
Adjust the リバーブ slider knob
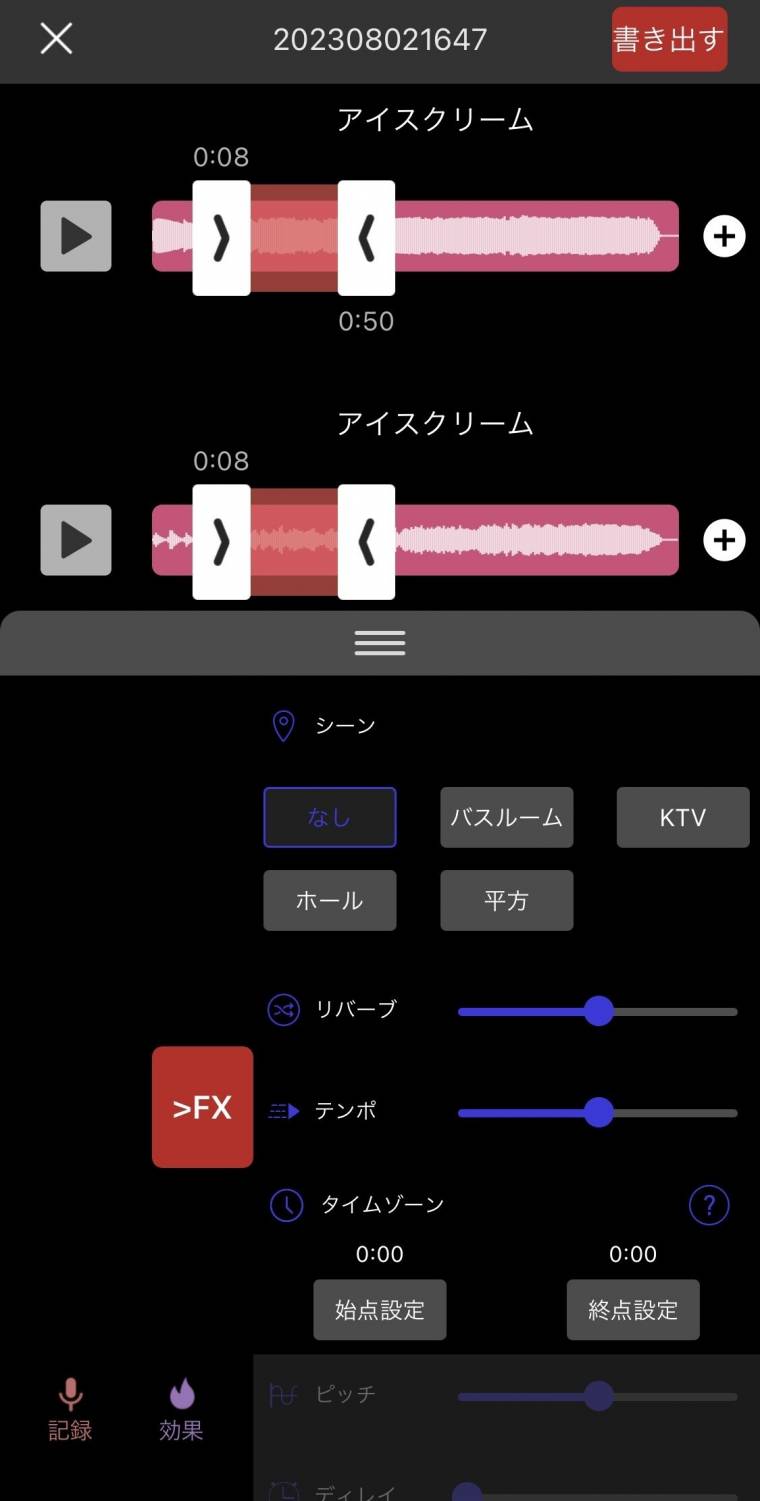click(x=599, y=1012)
